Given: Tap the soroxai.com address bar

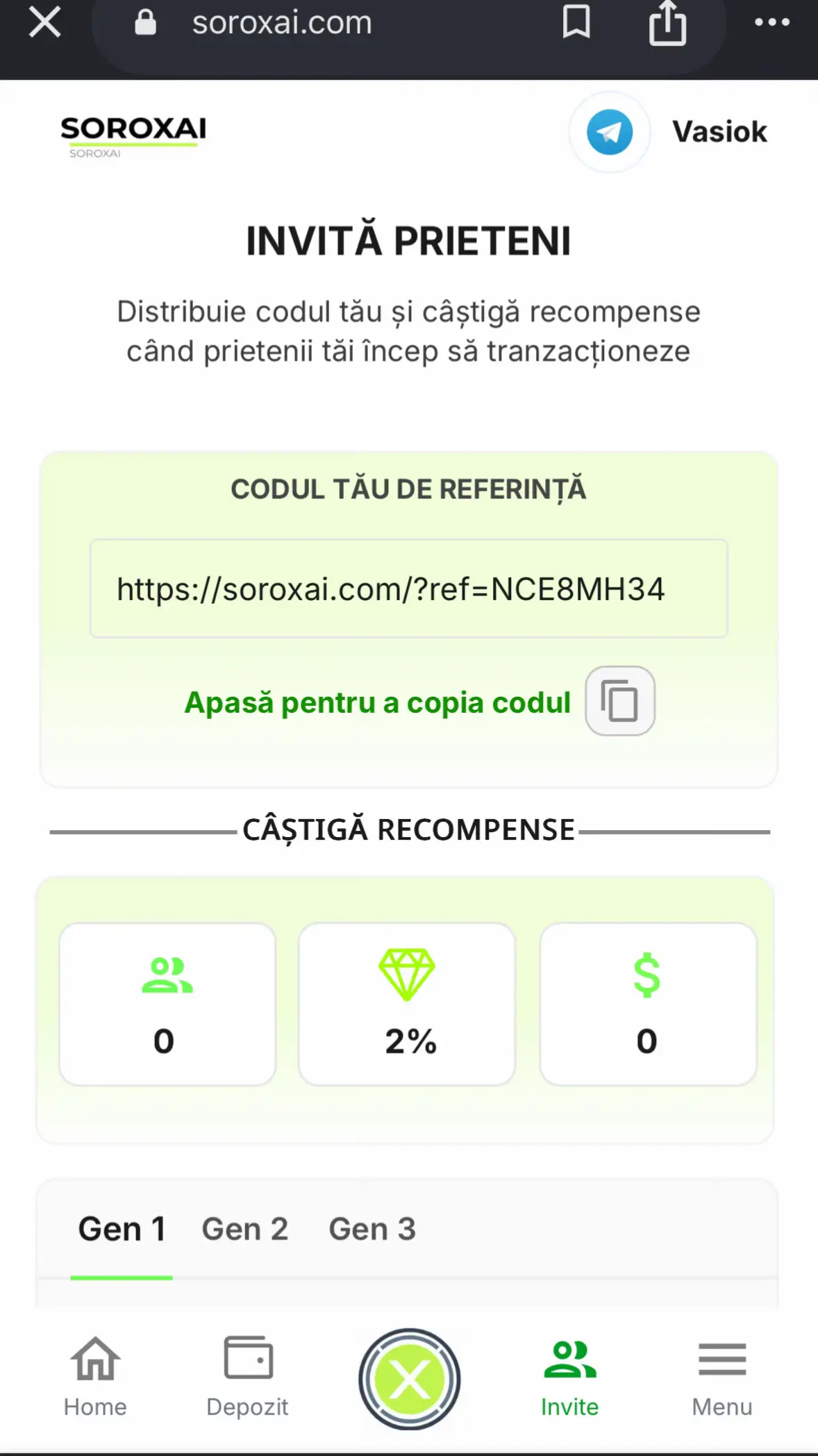Looking at the screenshot, I should pos(281,23).
